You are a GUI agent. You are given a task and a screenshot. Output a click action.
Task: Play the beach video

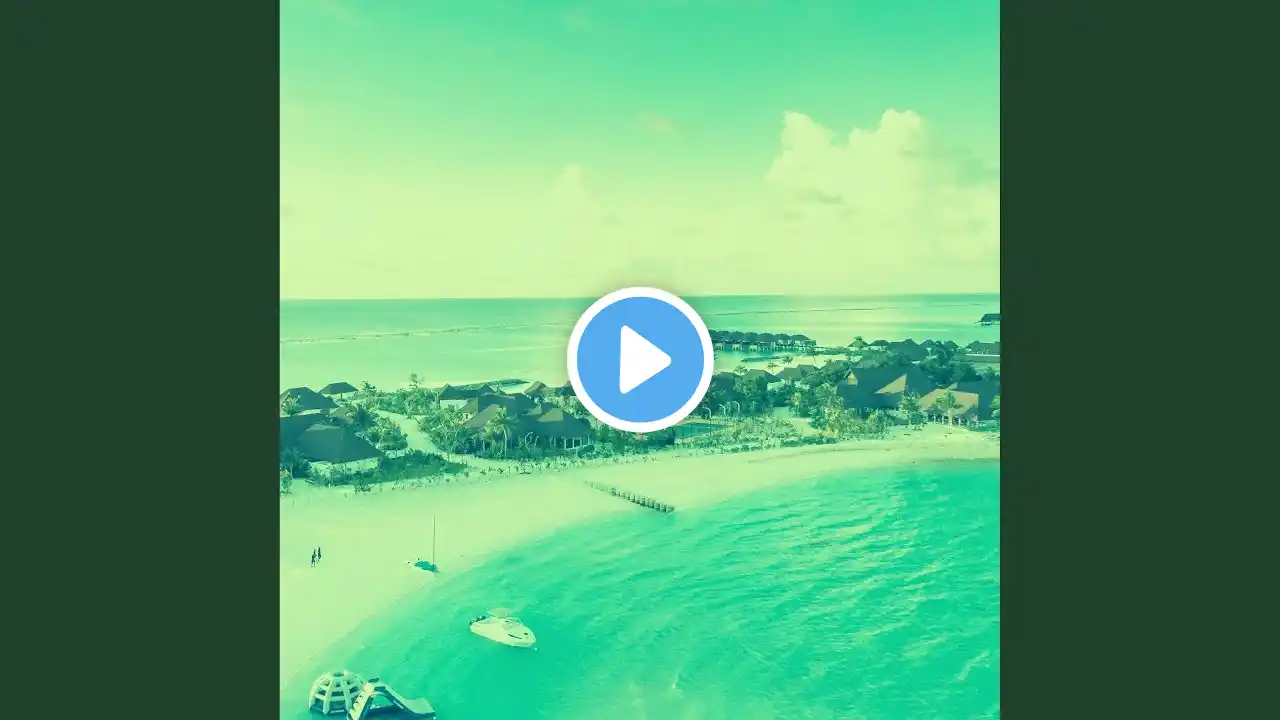pos(640,360)
